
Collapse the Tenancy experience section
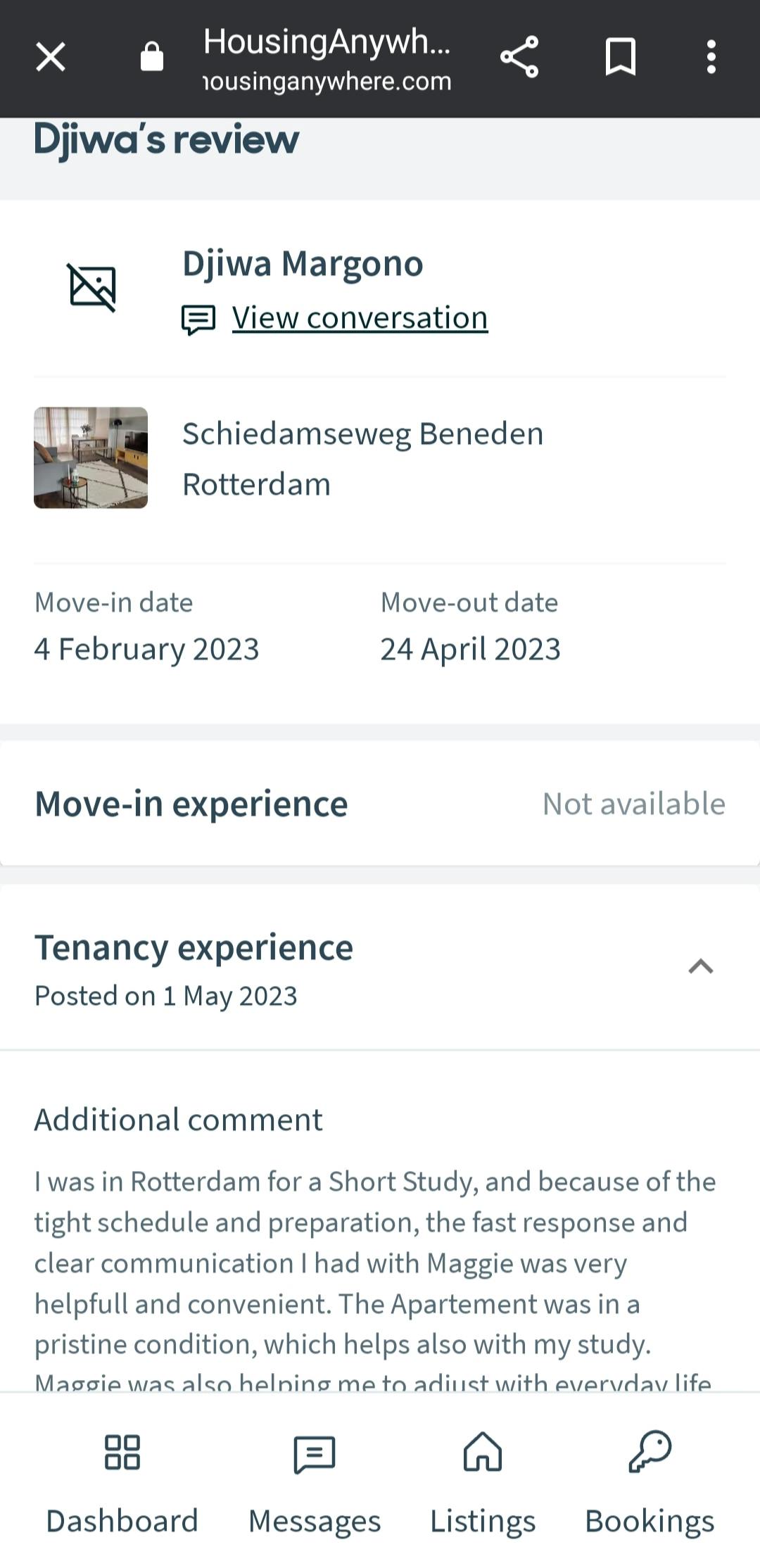pos(700,966)
